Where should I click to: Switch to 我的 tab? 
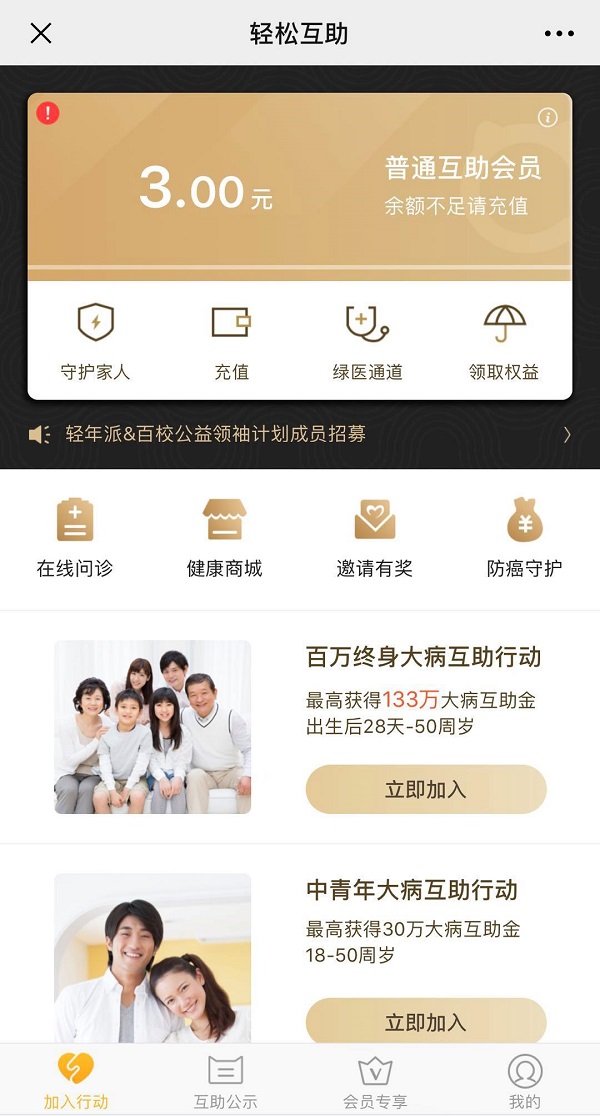coord(524,1082)
